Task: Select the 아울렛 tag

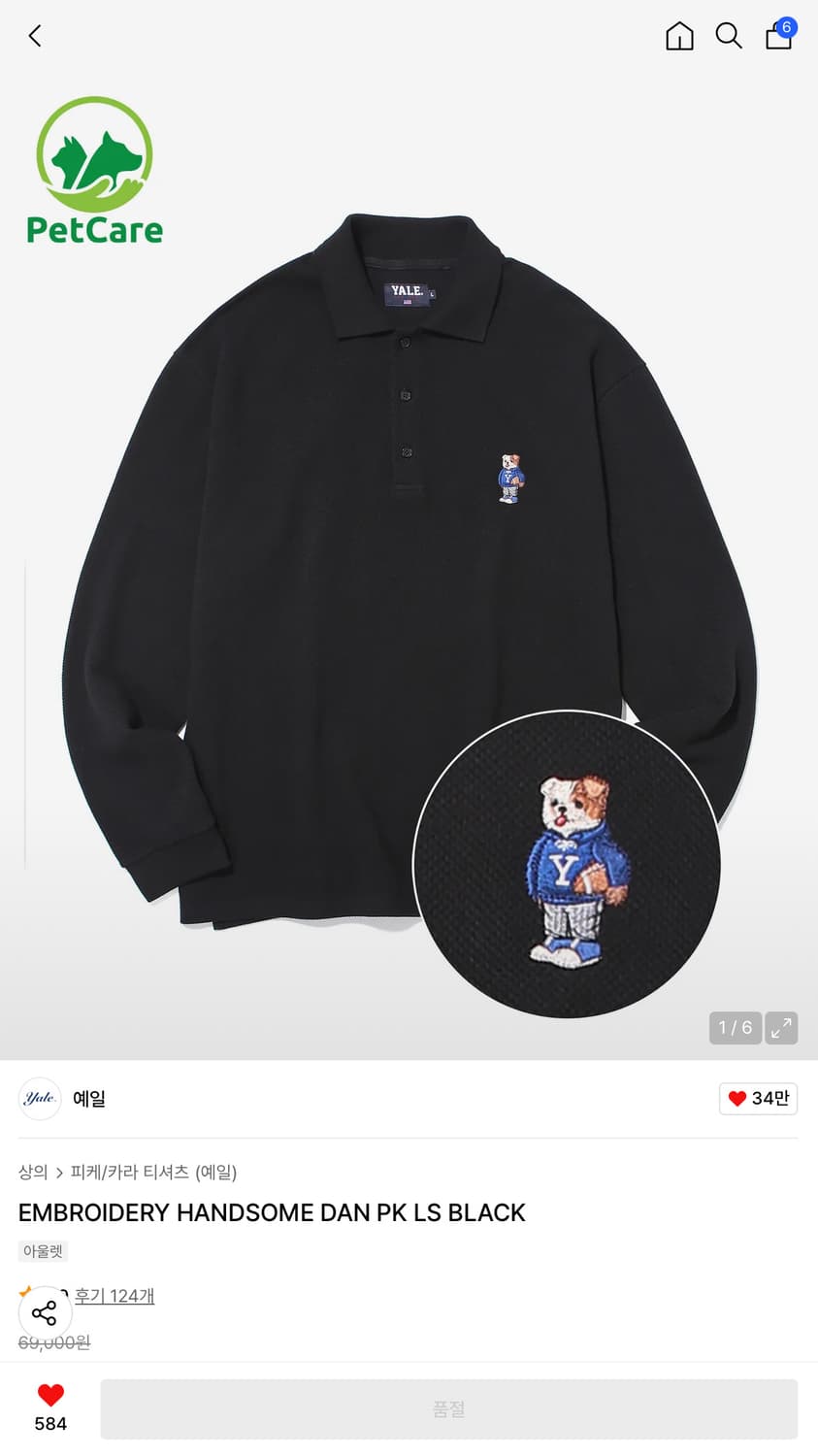Action: [43, 1251]
